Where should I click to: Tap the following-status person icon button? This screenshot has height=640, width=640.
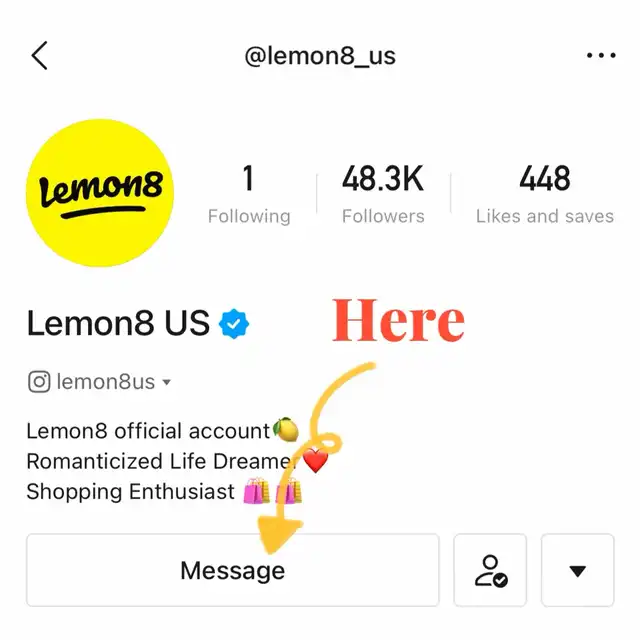tap(490, 570)
